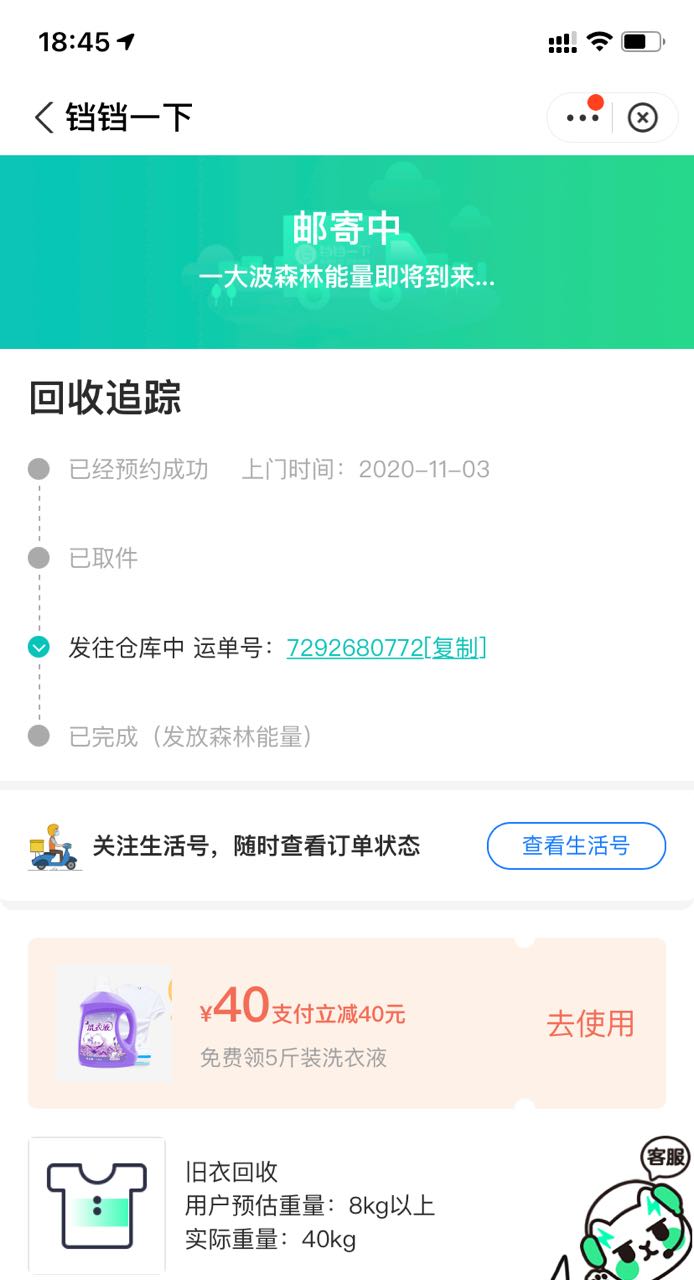Use the ¥40 coupon via 去使用
Viewport: 694px width, 1280px height.
point(590,1023)
